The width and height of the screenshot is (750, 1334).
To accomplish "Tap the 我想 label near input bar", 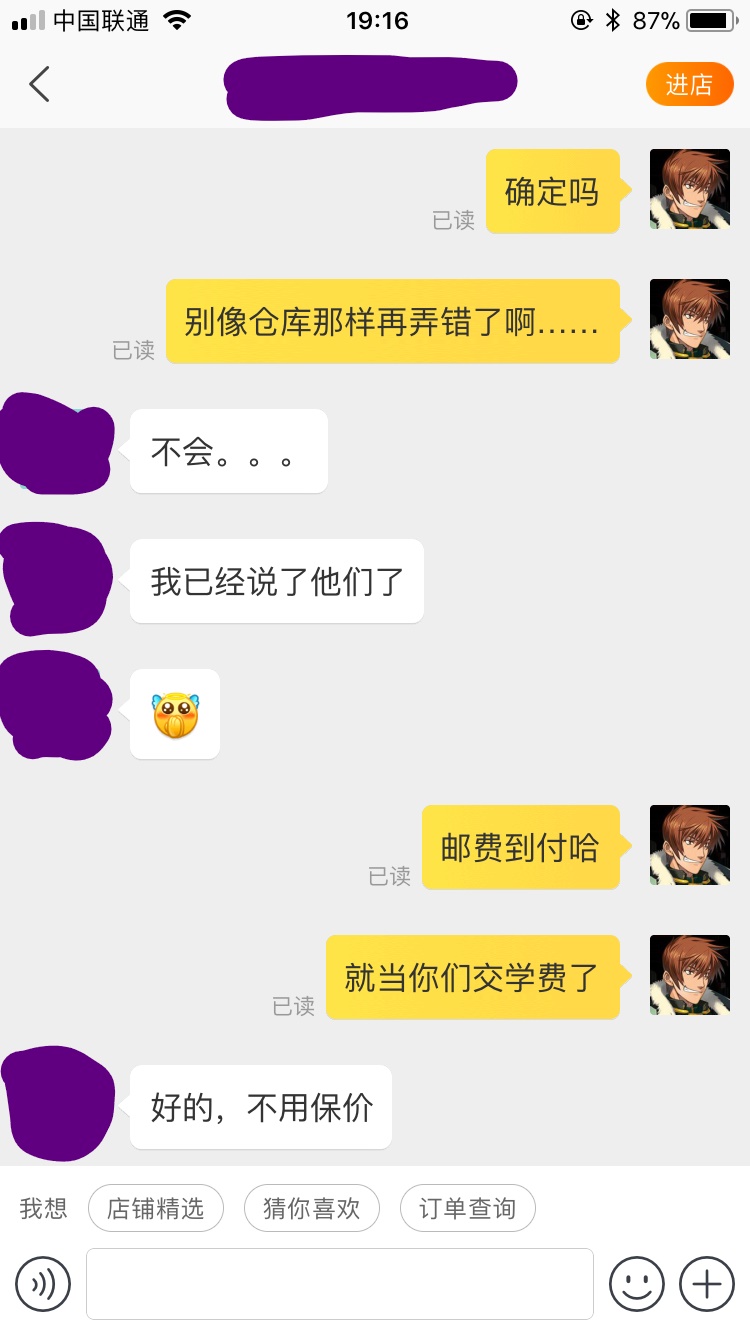I will point(41,1208).
